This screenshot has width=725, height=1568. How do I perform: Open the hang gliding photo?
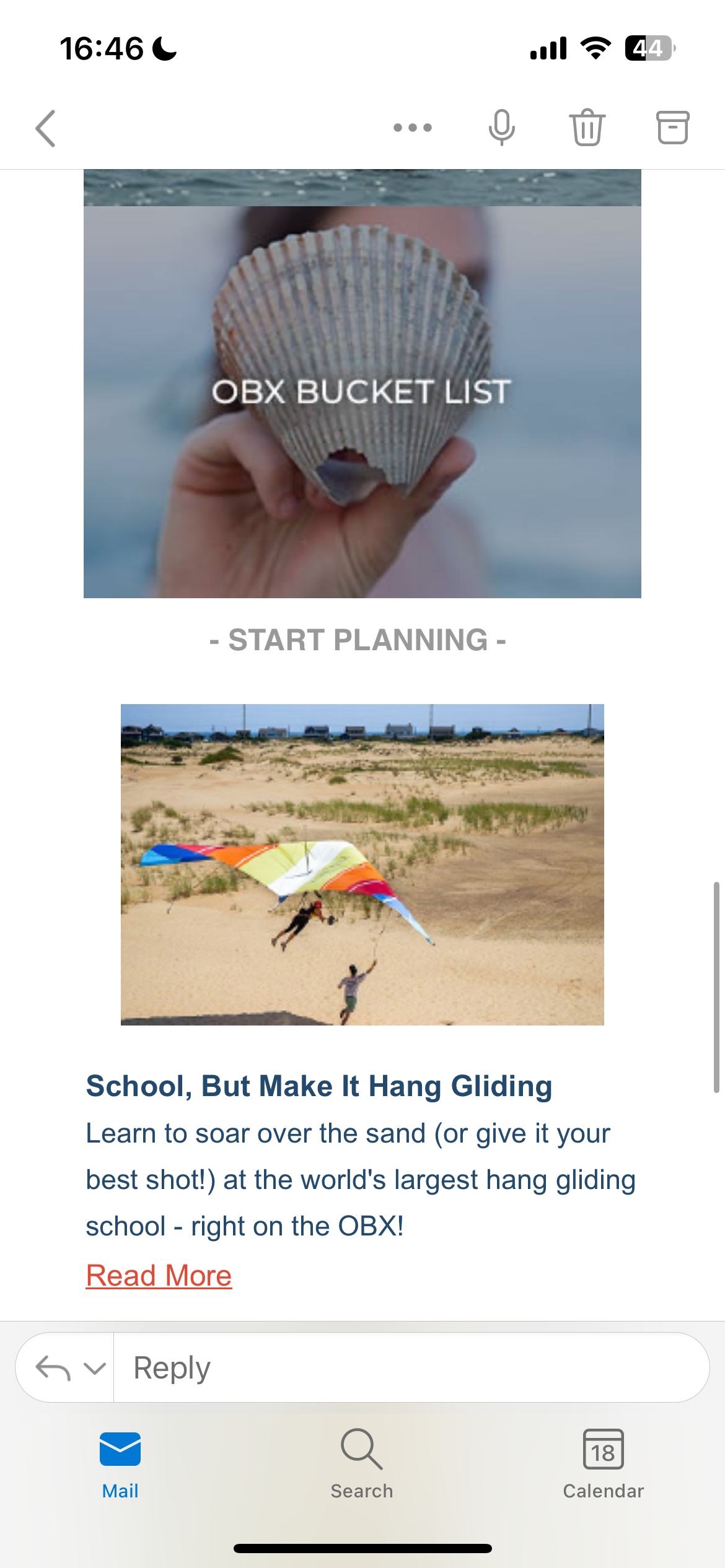pyautogui.click(x=362, y=865)
